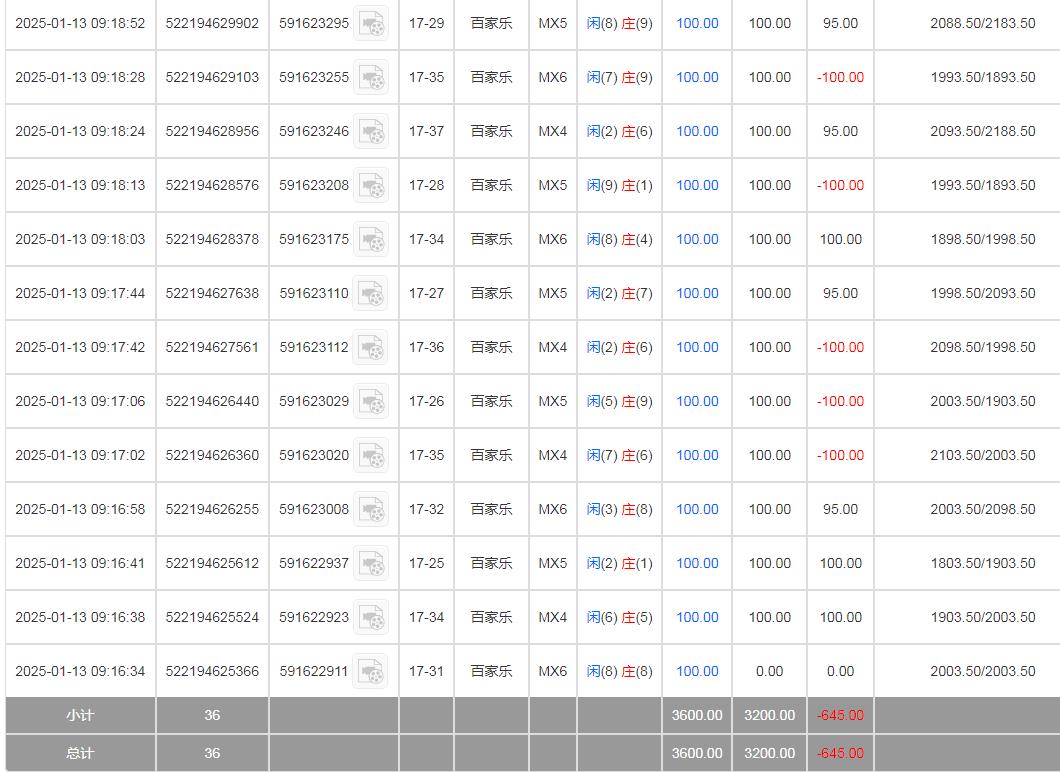Viewport: 1060px width, 772px height.
Task: Play the replay icon beside 591623255
Action: (371, 77)
